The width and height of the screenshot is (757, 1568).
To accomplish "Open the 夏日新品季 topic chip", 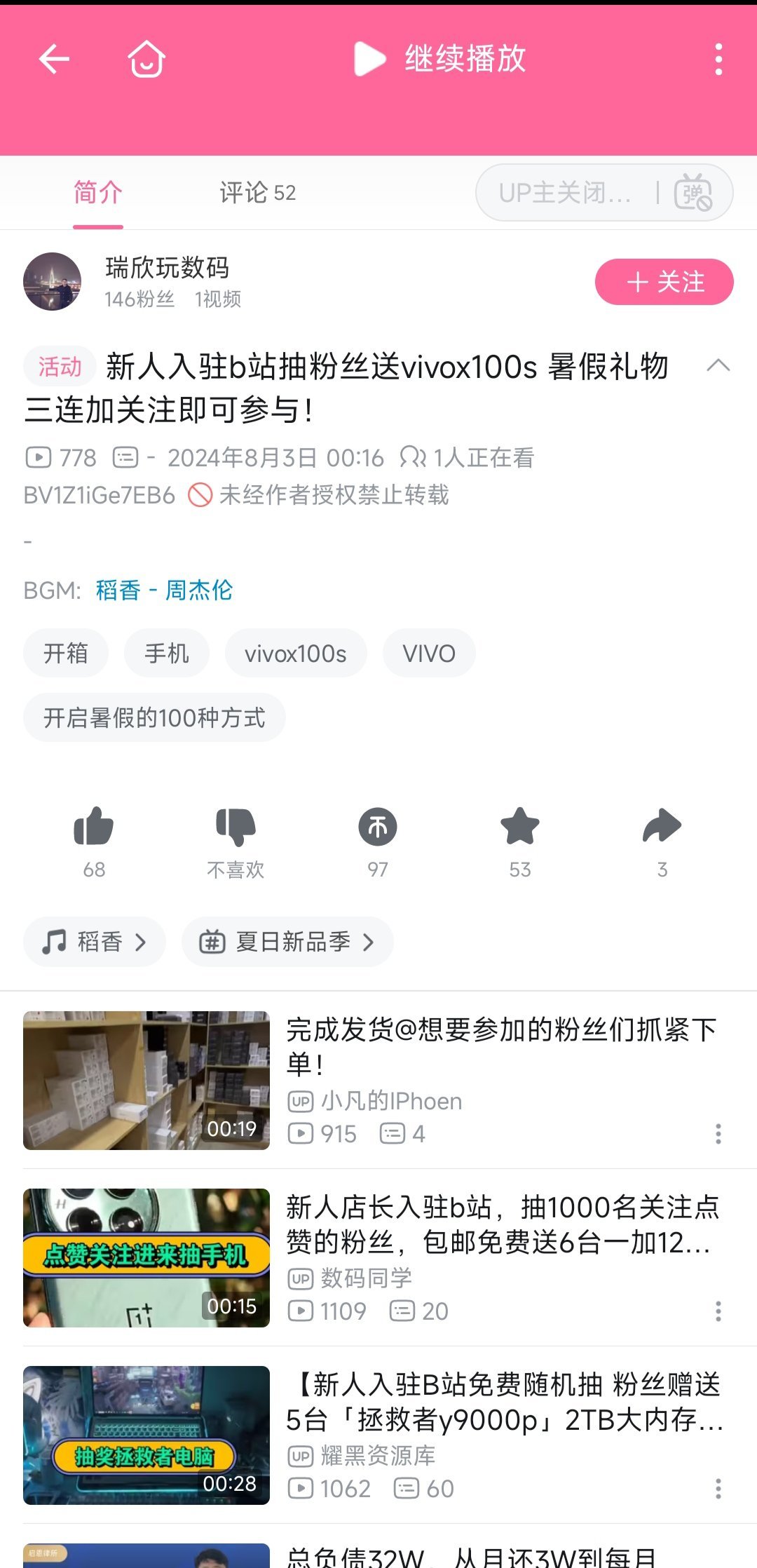I will click(287, 942).
